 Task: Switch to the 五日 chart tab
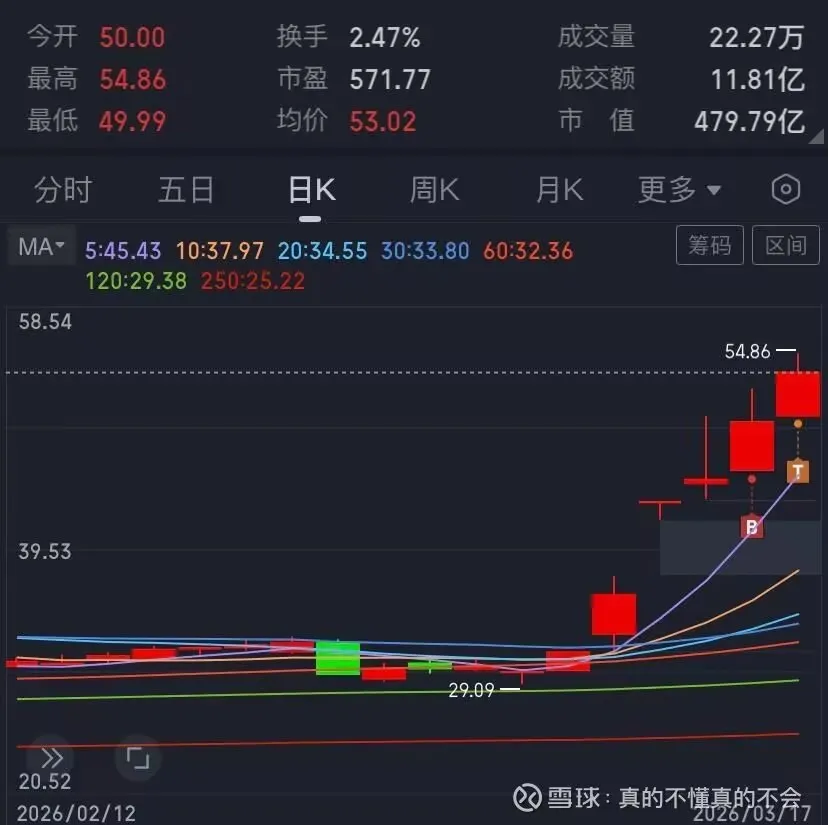[186, 189]
